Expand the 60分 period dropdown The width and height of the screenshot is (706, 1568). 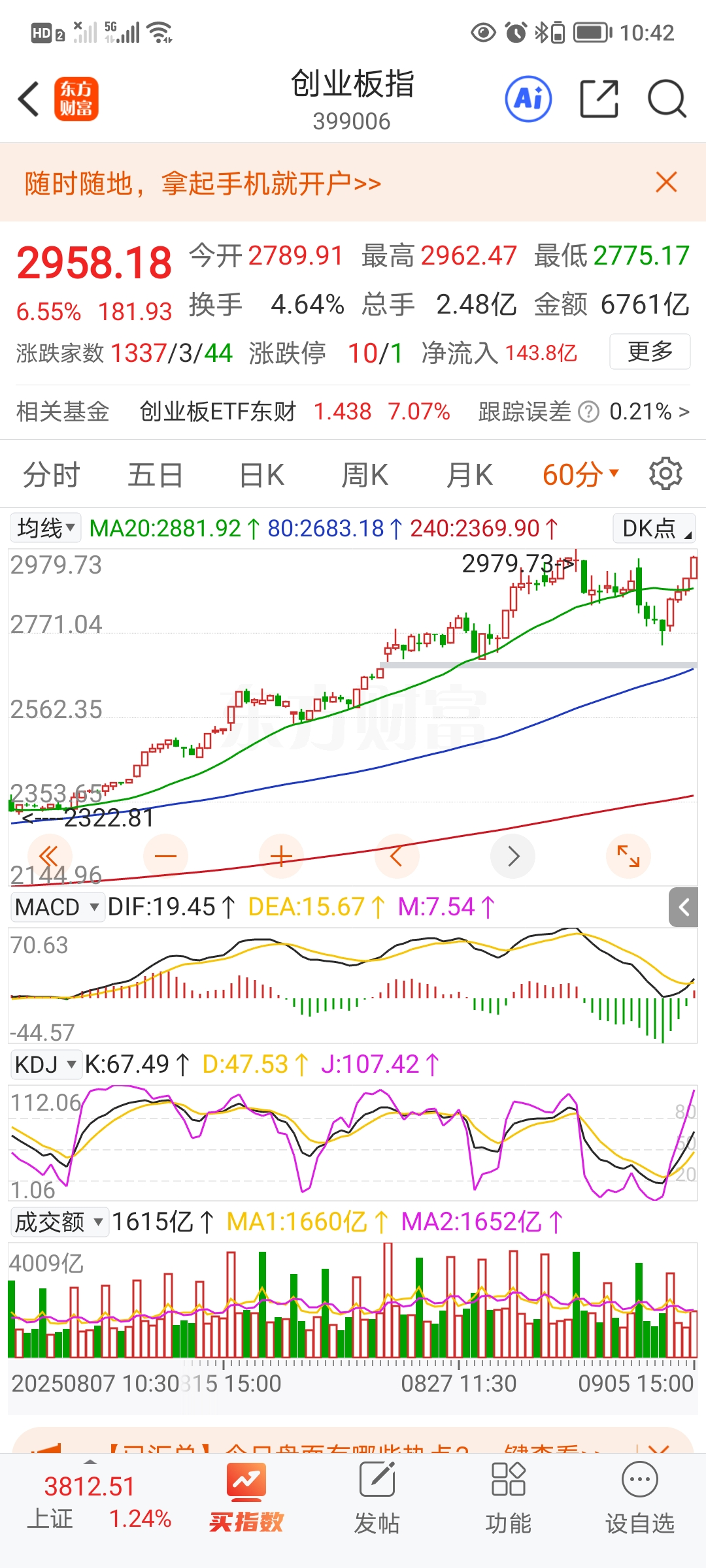pyautogui.click(x=580, y=475)
